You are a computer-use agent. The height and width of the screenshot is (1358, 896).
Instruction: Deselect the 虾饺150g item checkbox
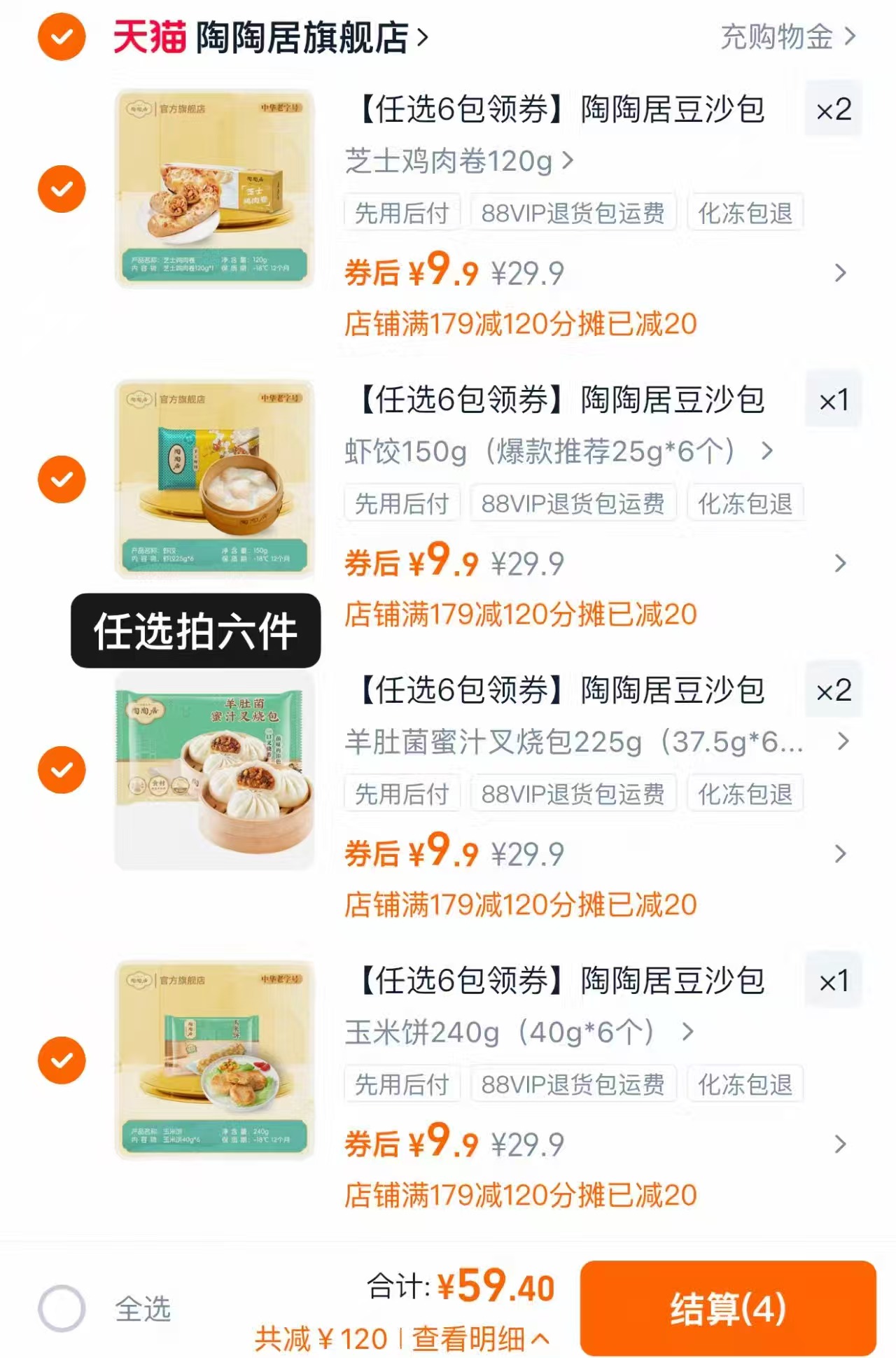click(x=63, y=479)
